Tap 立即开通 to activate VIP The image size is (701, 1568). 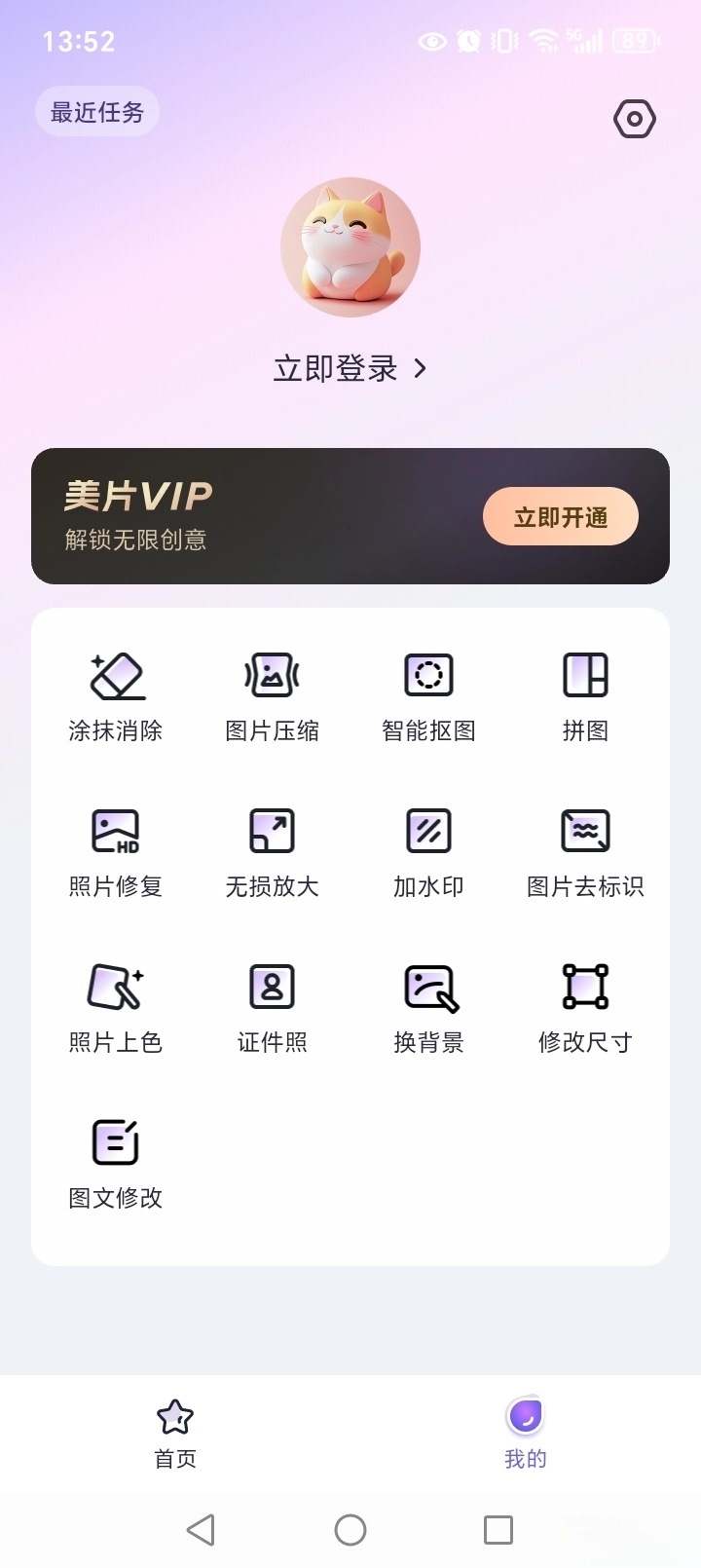pos(560,516)
